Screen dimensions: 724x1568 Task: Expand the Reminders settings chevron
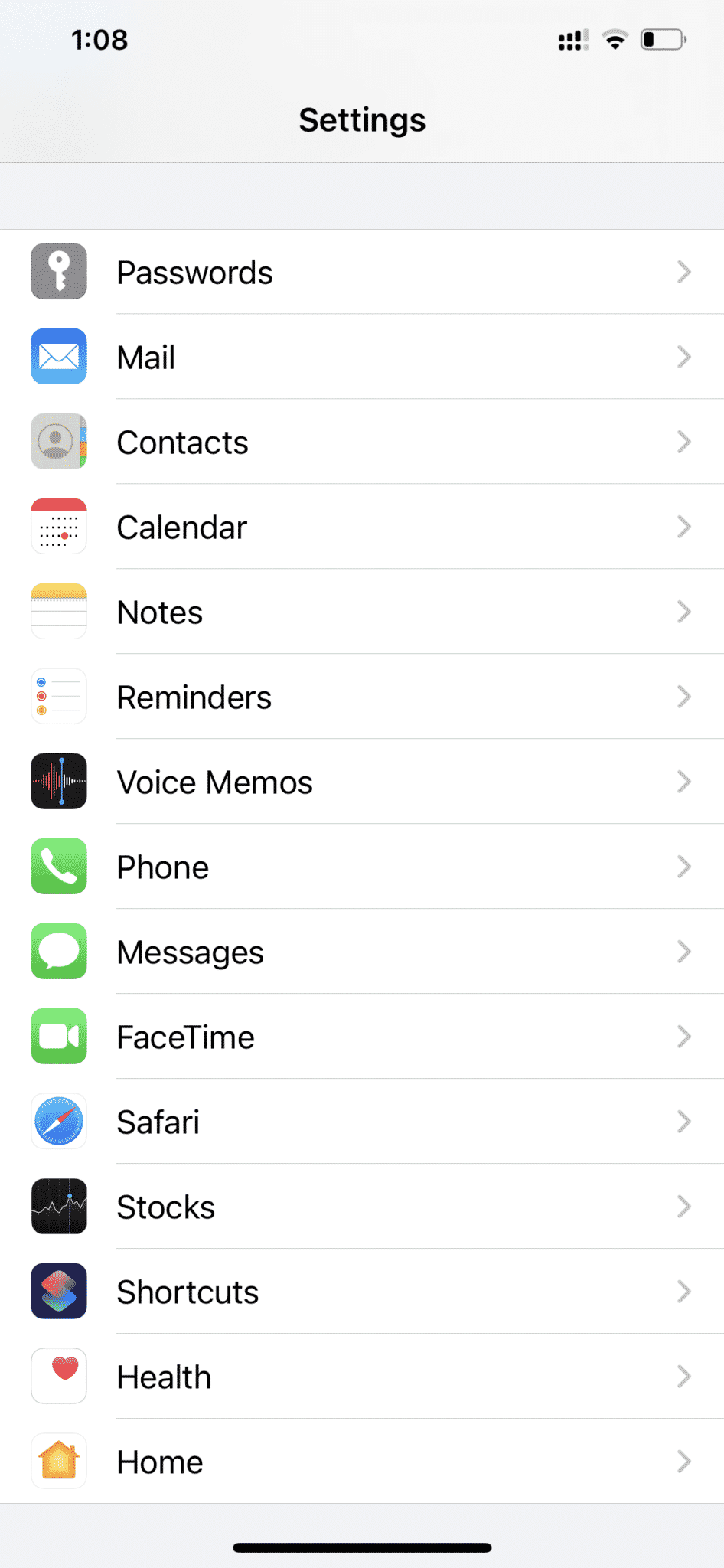click(684, 696)
